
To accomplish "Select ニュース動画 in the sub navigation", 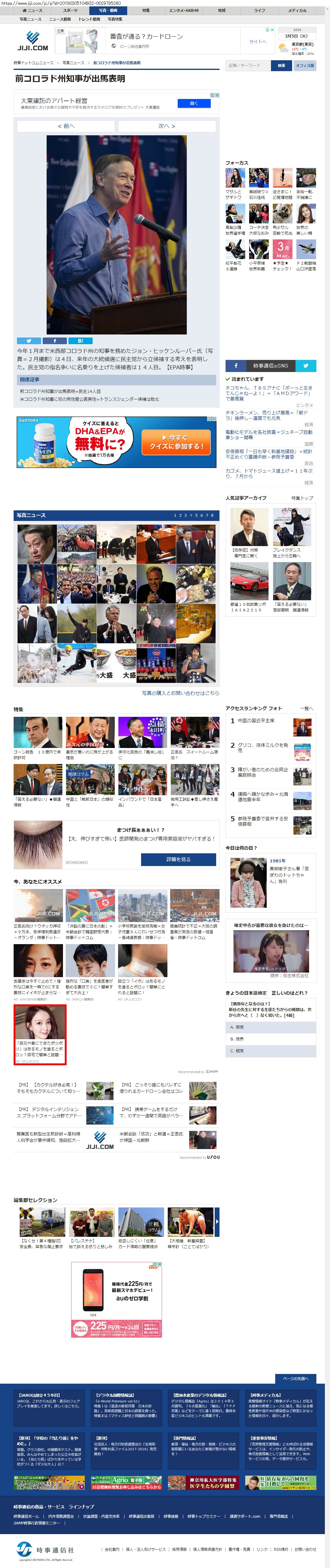I will click(x=58, y=19).
